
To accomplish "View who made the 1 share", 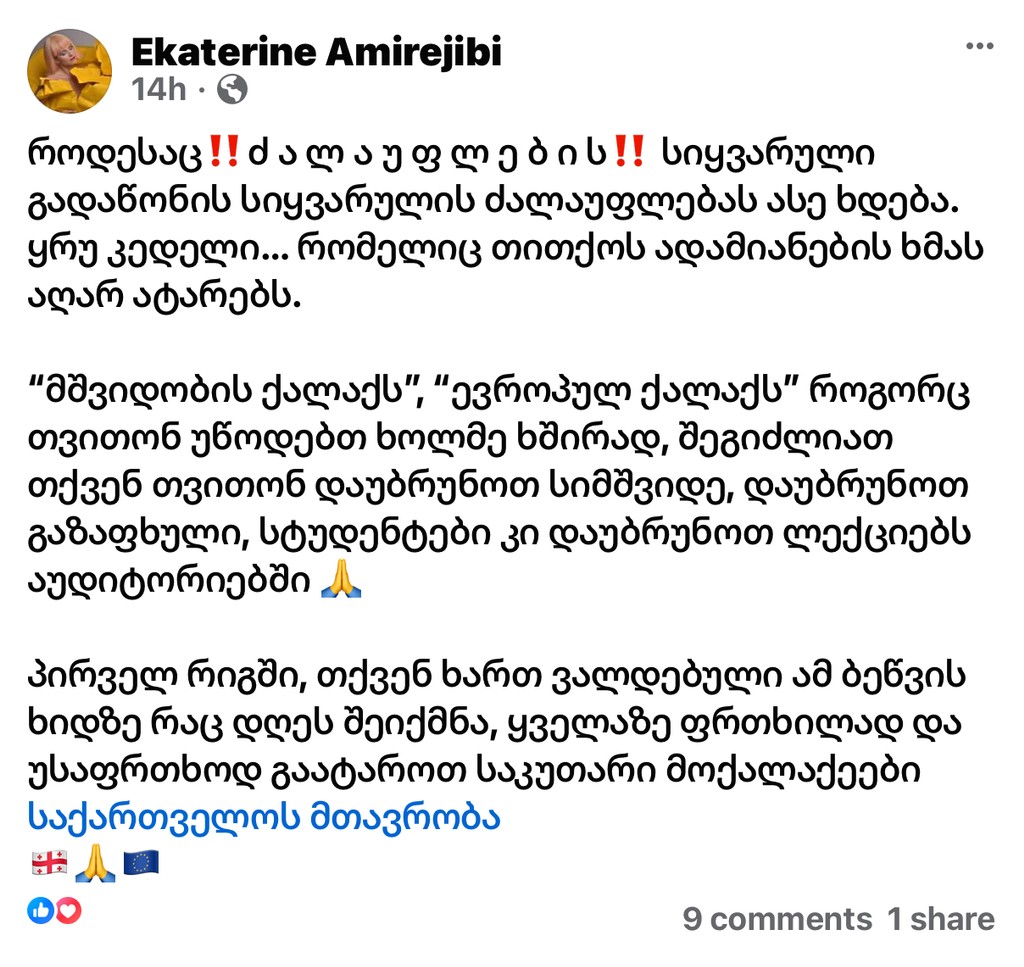I will point(941,919).
